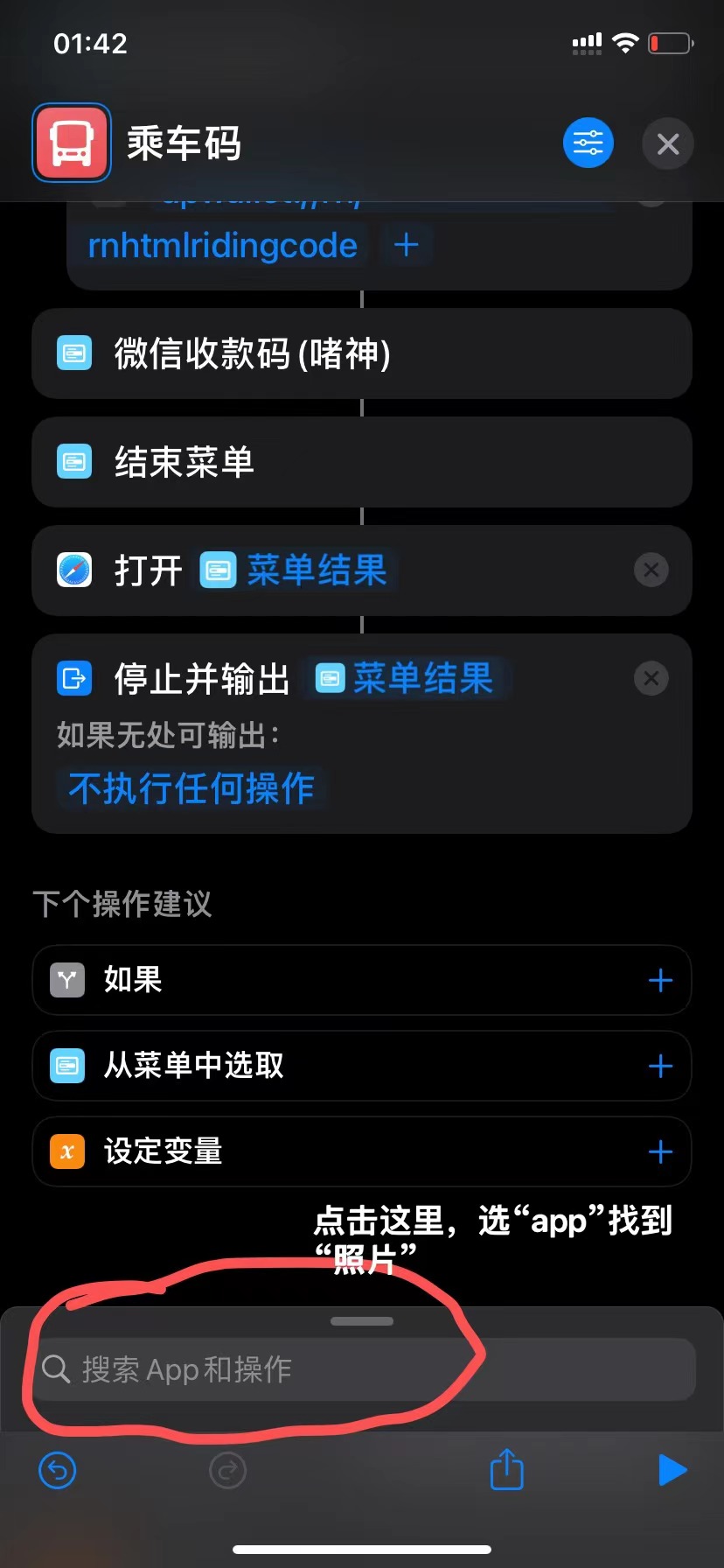Image resolution: width=724 pixels, height=1568 pixels.
Task: Delete the 停止并输出 action
Action: point(651,679)
